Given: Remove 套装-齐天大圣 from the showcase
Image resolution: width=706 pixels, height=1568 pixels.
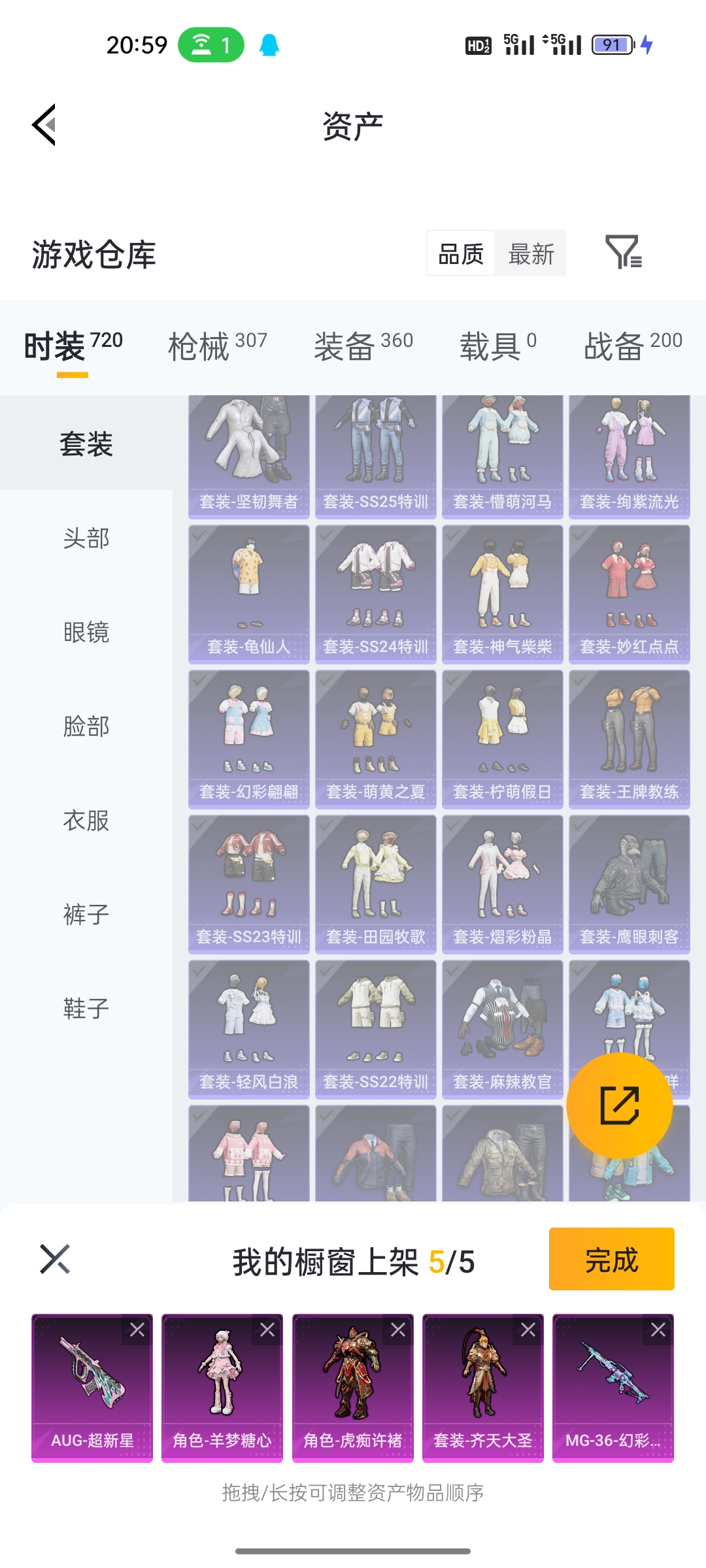Looking at the screenshot, I should (528, 1330).
